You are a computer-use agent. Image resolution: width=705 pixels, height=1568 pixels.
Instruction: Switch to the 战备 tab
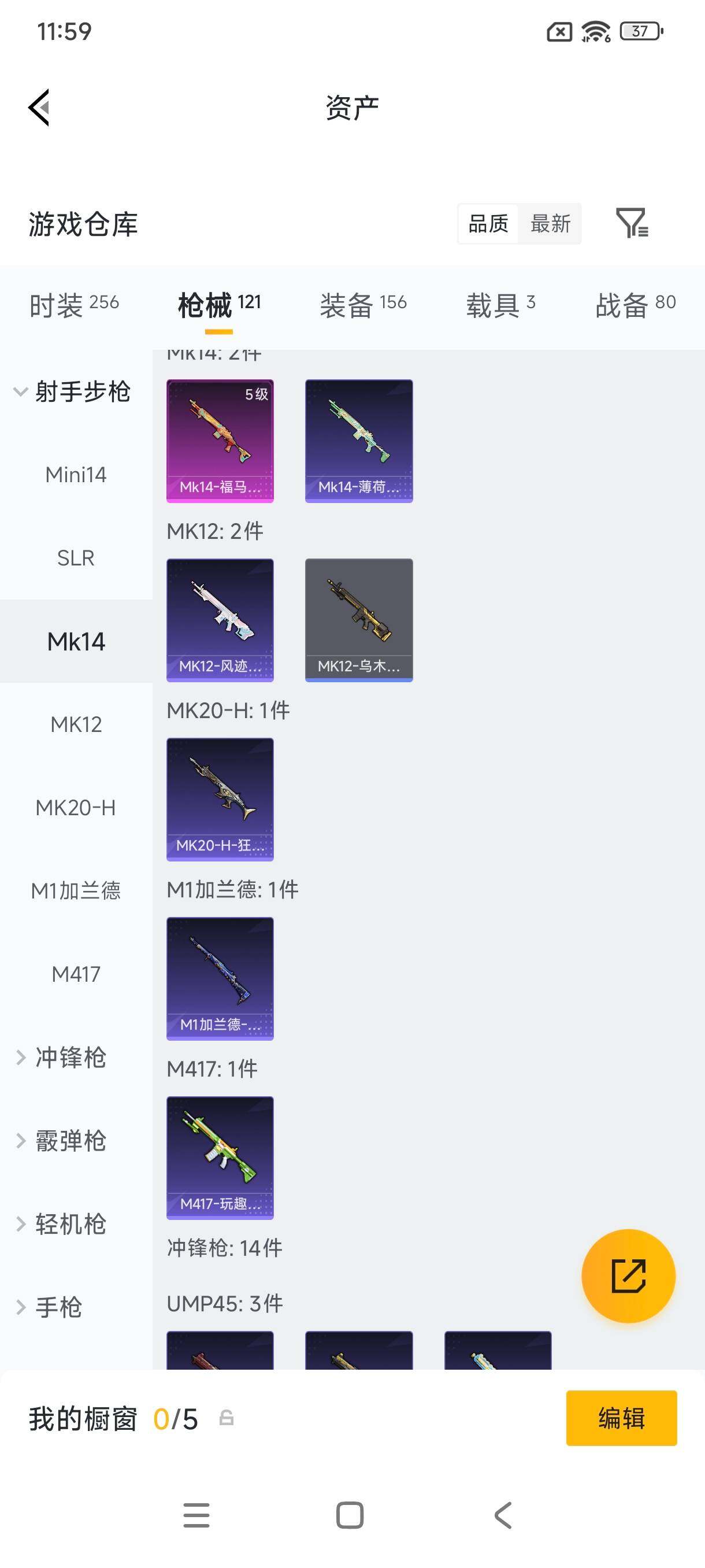(x=635, y=304)
